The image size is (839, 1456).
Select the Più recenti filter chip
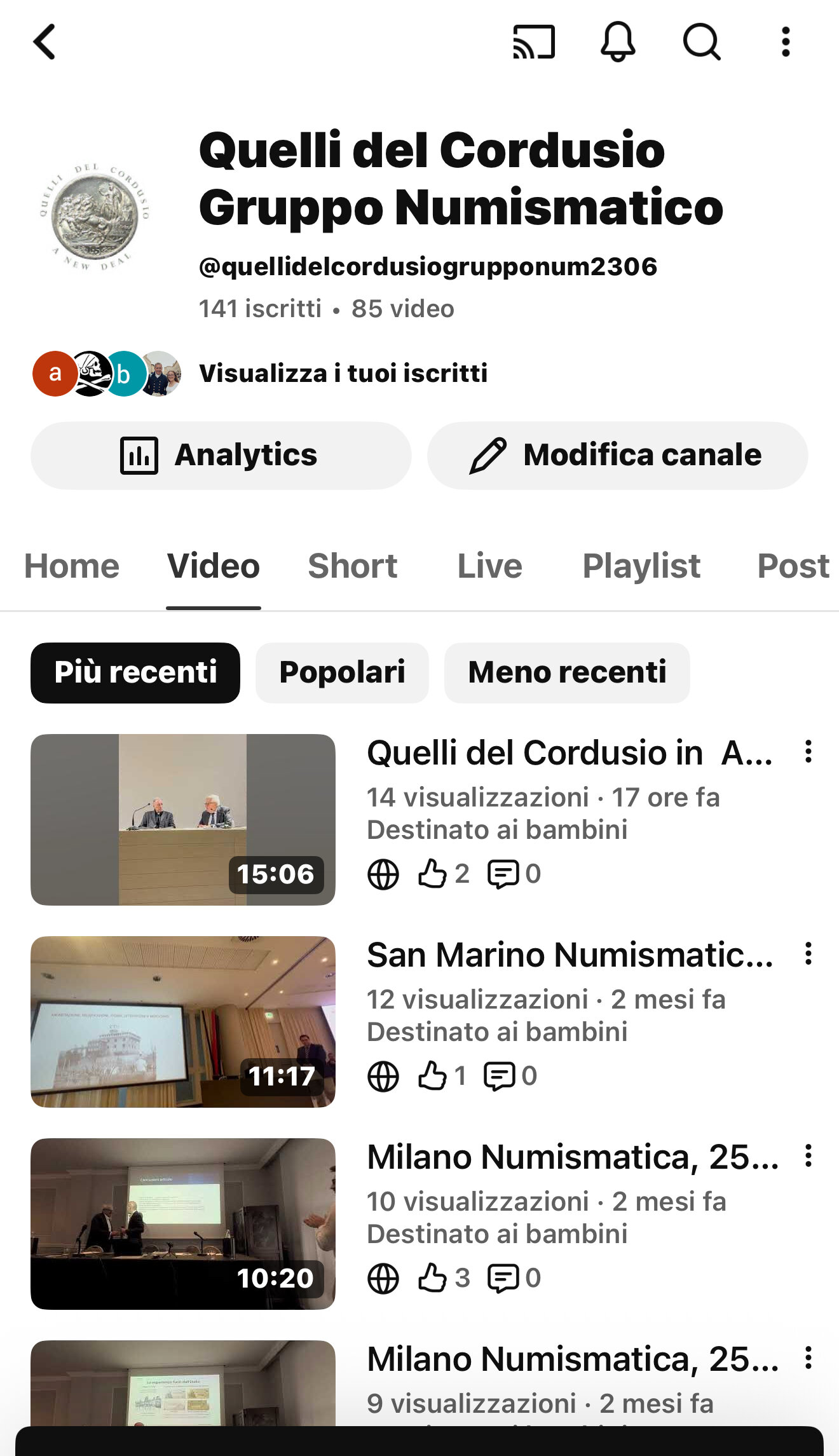click(x=135, y=672)
